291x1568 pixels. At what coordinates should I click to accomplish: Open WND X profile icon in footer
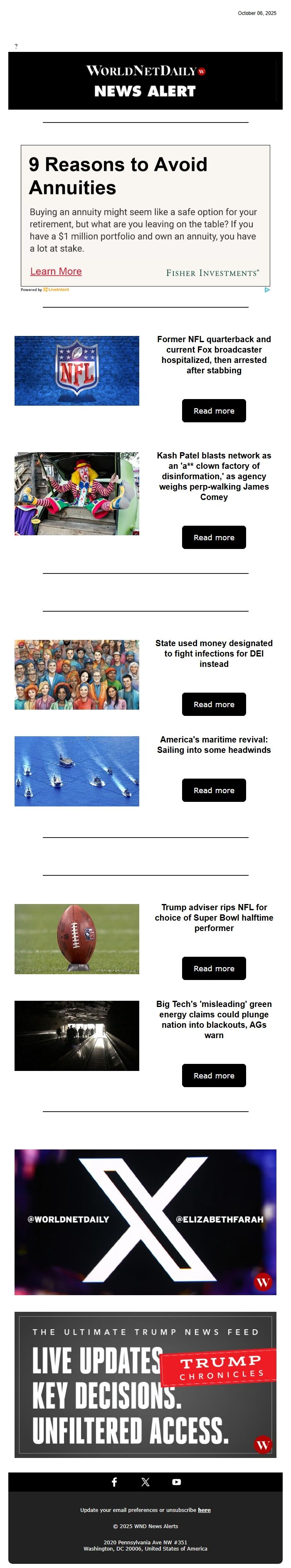(145, 1482)
